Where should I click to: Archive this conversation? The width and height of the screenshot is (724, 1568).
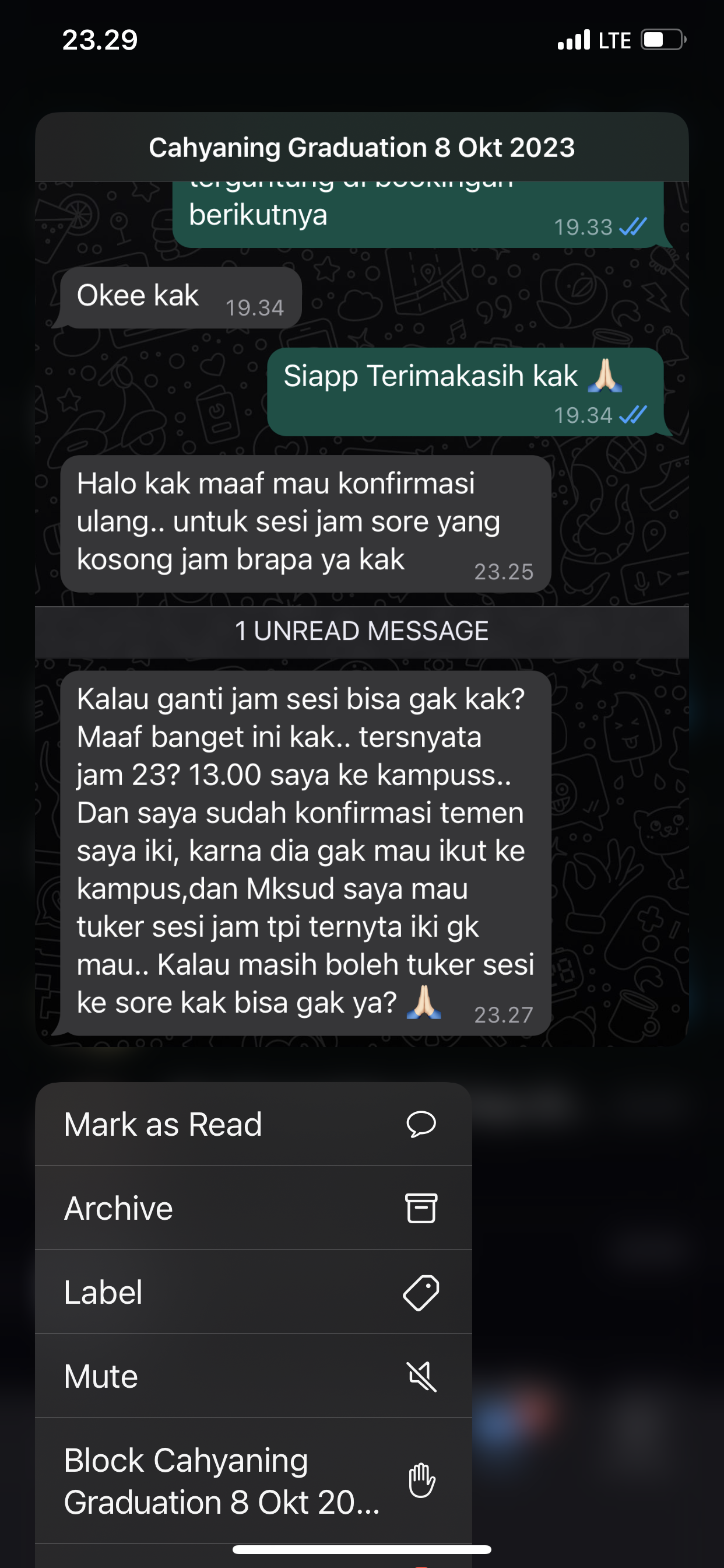(x=252, y=1208)
